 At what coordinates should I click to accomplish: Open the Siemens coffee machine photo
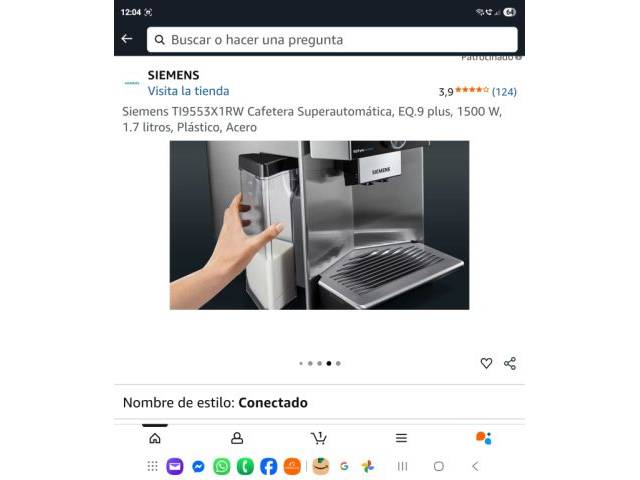click(x=319, y=225)
